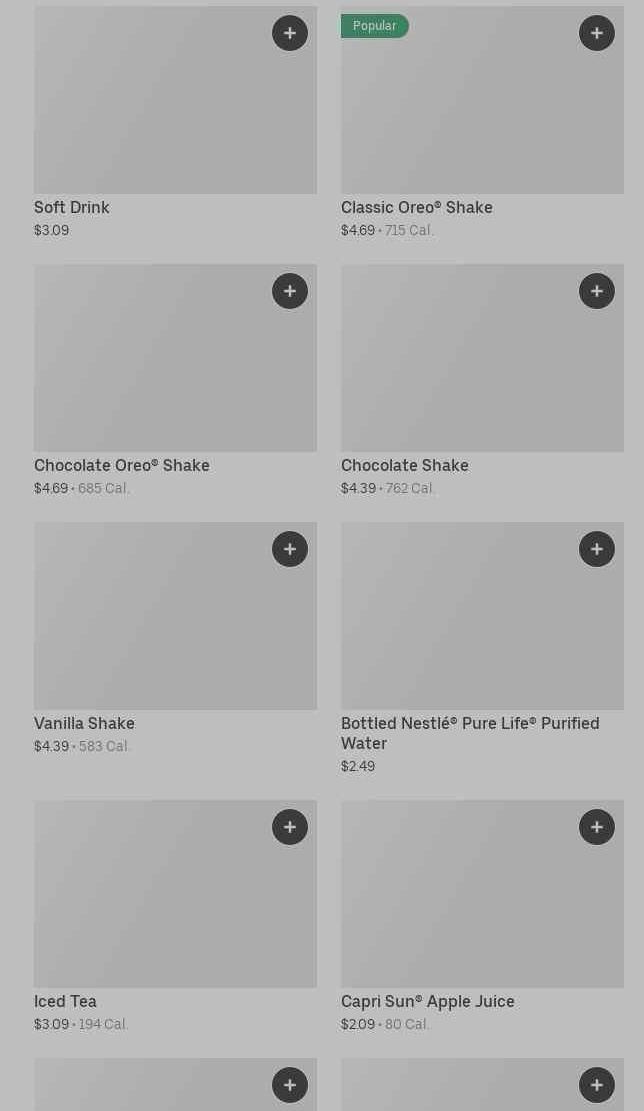Add Vanilla Shake to the order
The height and width of the screenshot is (1111, 644).
click(290, 549)
